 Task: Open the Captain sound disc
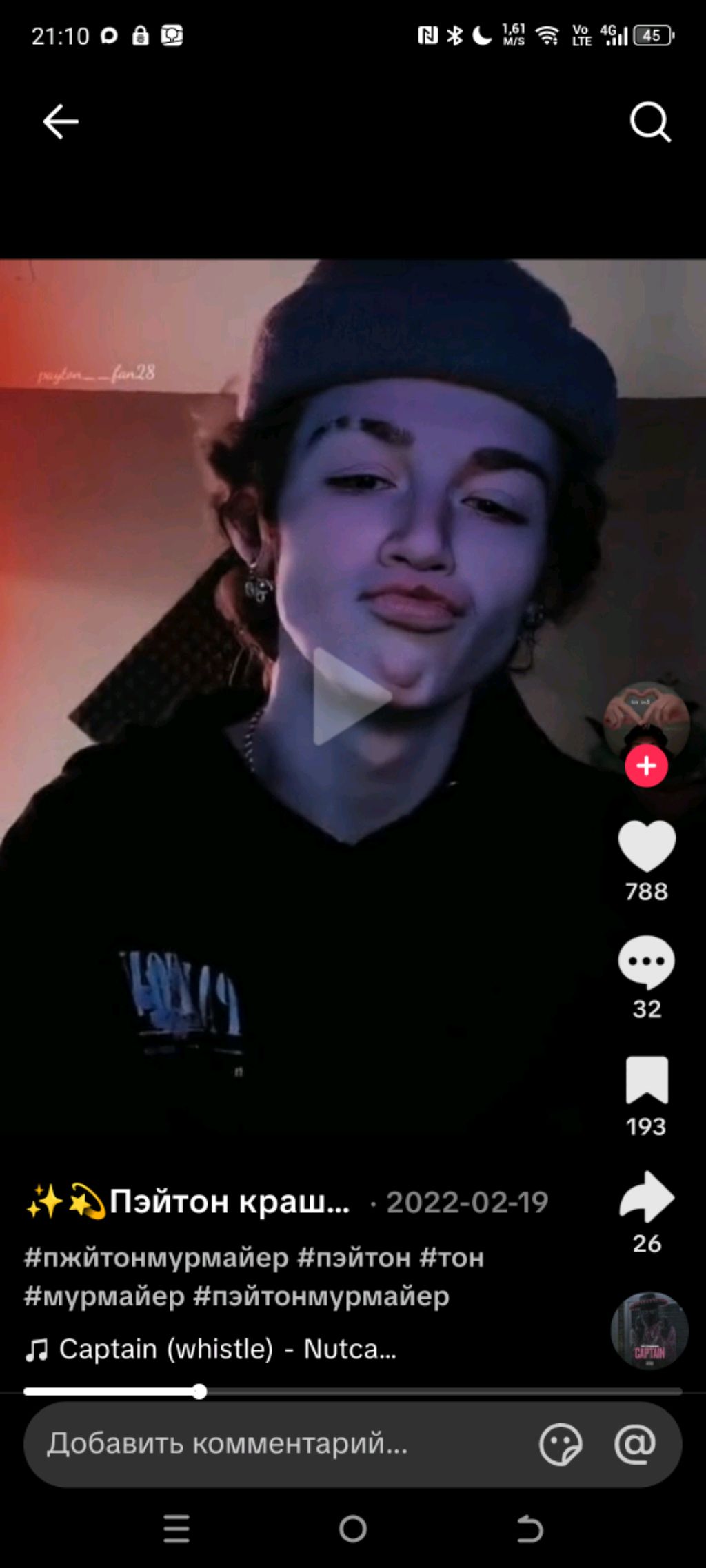pos(649,1330)
